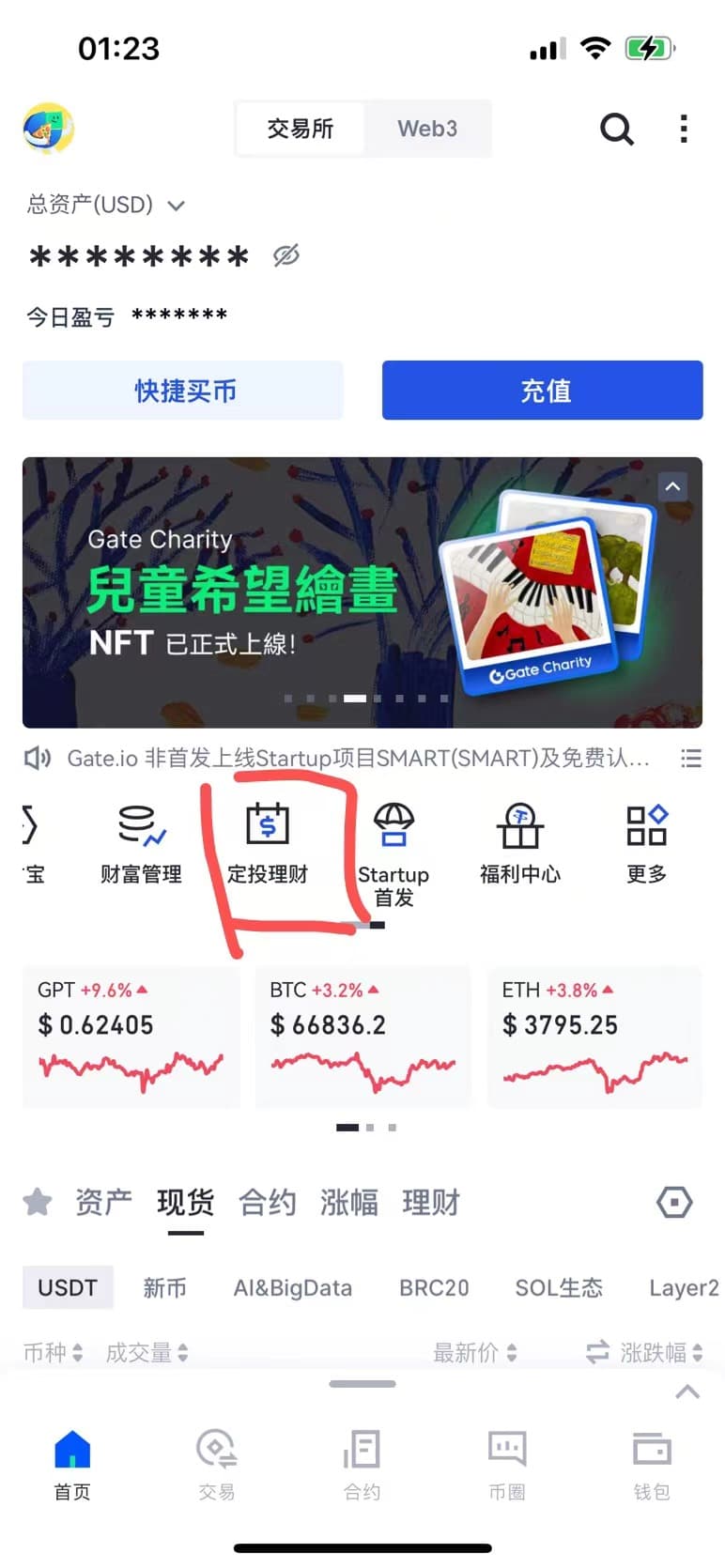Image resolution: width=725 pixels, height=1568 pixels.
Task: Open the BTC price card
Action: pos(362,1037)
